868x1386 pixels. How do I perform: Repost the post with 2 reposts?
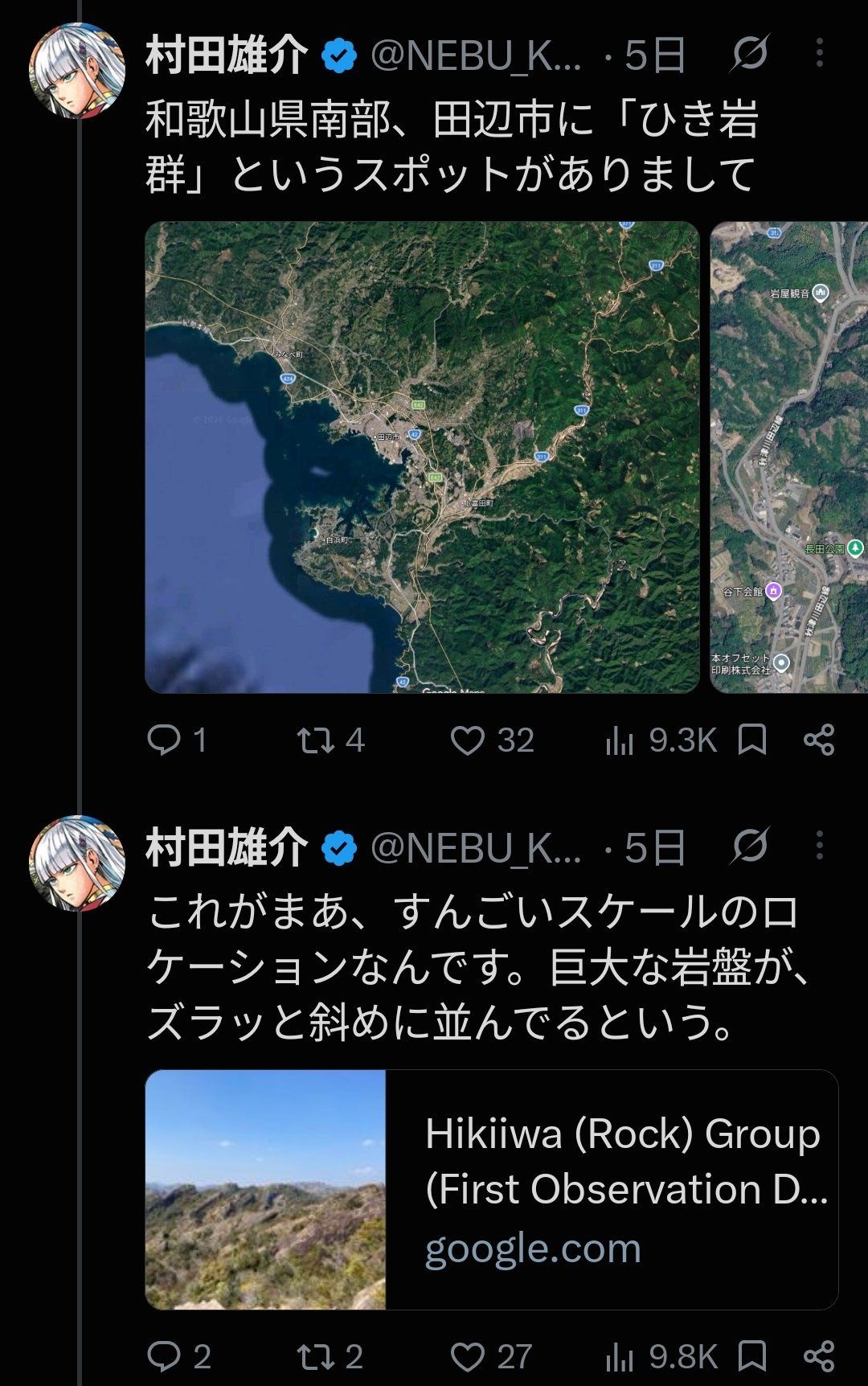(330, 1357)
